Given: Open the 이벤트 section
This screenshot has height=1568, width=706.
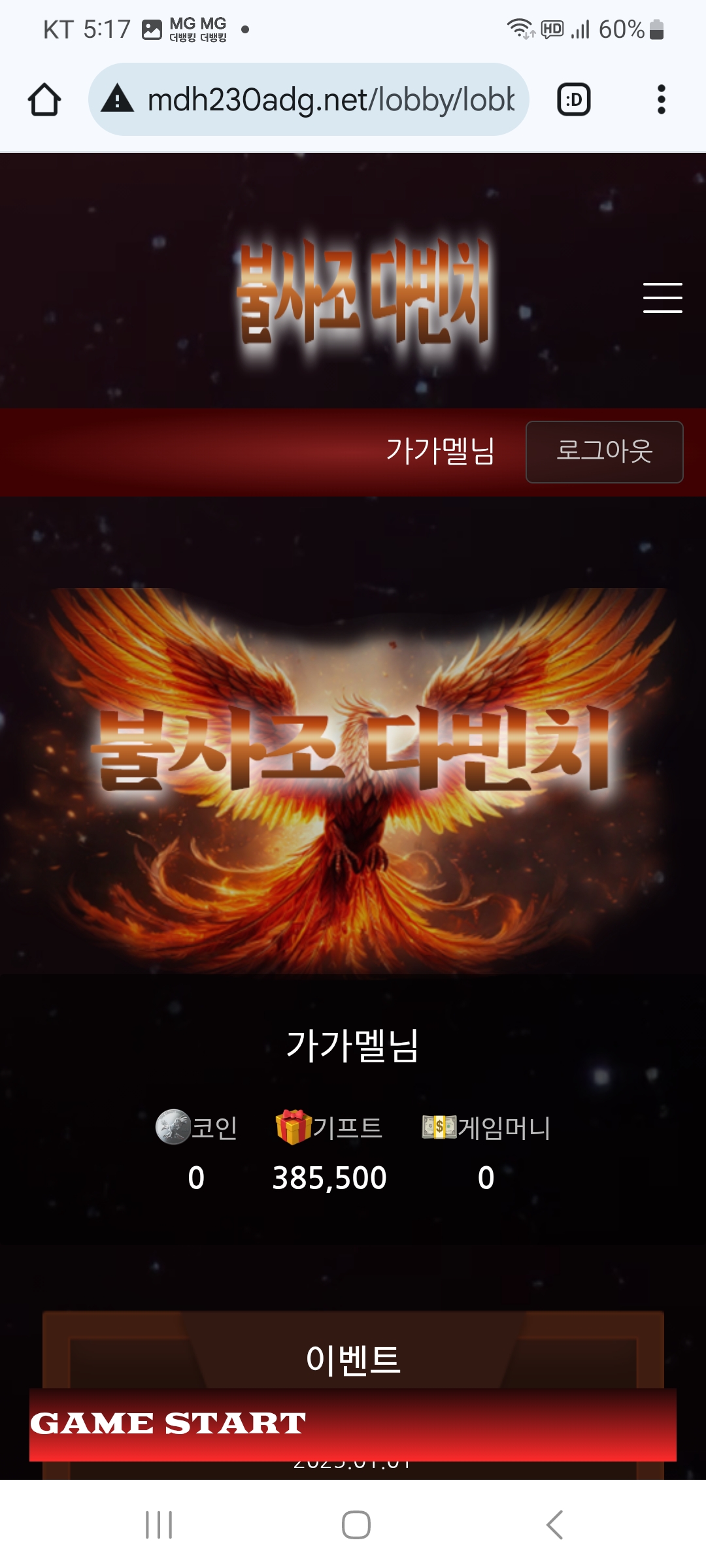Looking at the screenshot, I should click(x=353, y=1359).
